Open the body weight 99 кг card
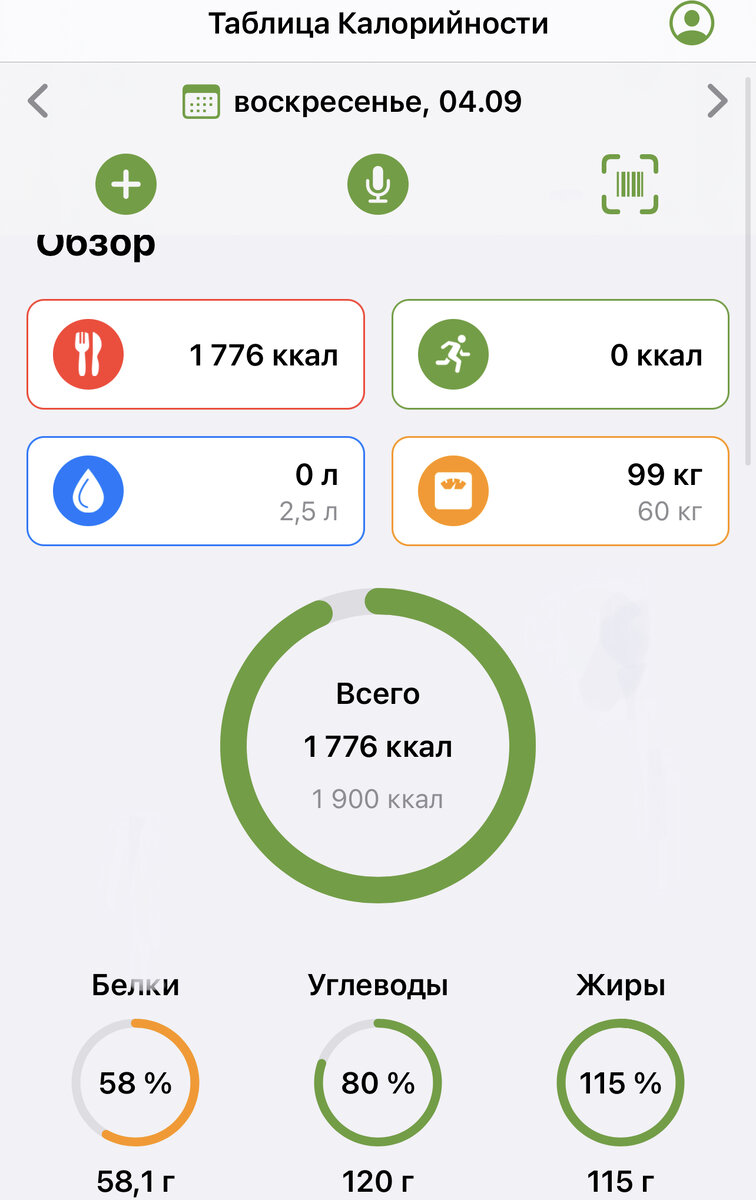 tap(560, 491)
